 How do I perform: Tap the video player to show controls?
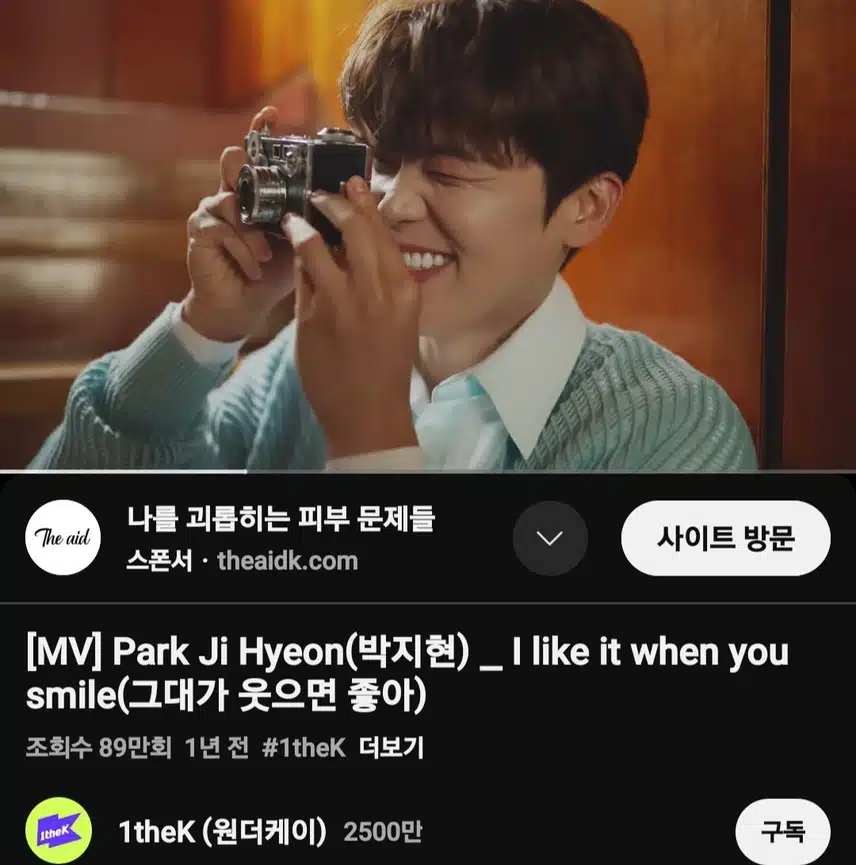(x=428, y=235)
